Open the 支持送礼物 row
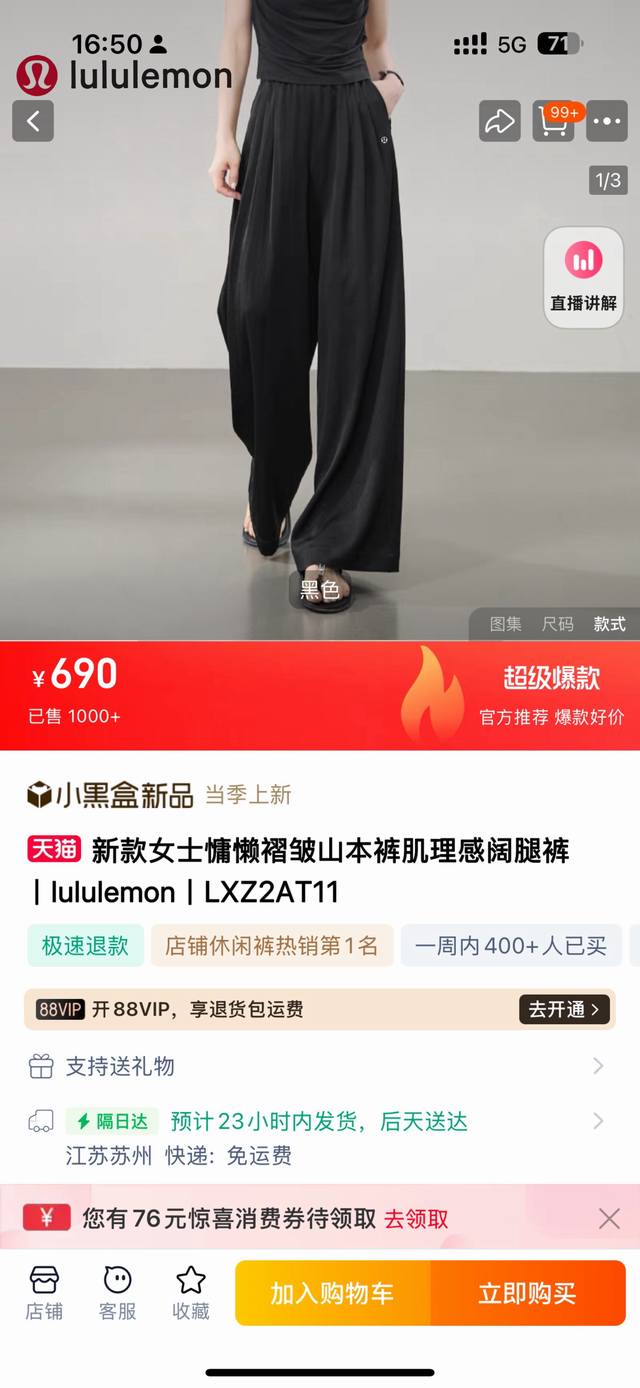Screen dimensions: 640x1388 tap(320, 1066)
